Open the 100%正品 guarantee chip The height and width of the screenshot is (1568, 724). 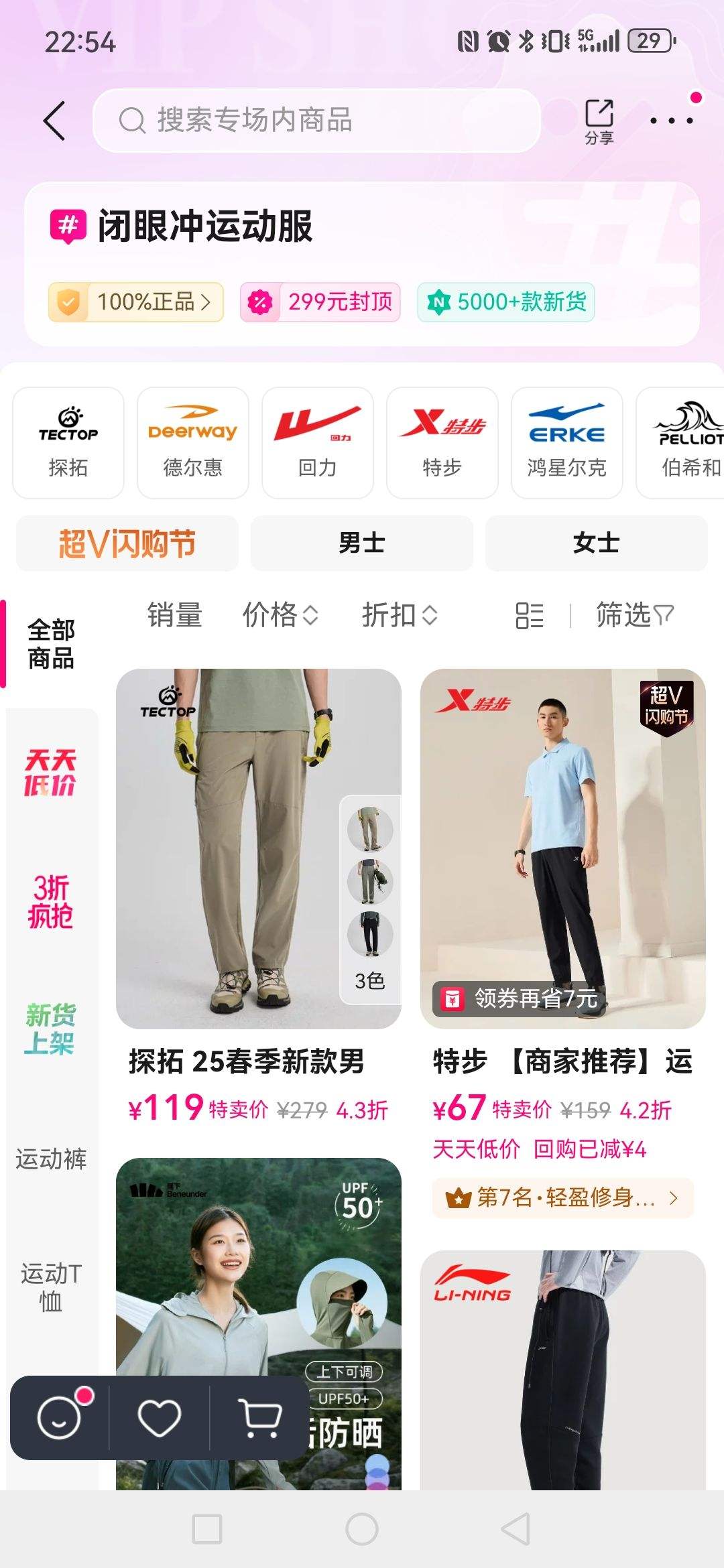(136, 302)
